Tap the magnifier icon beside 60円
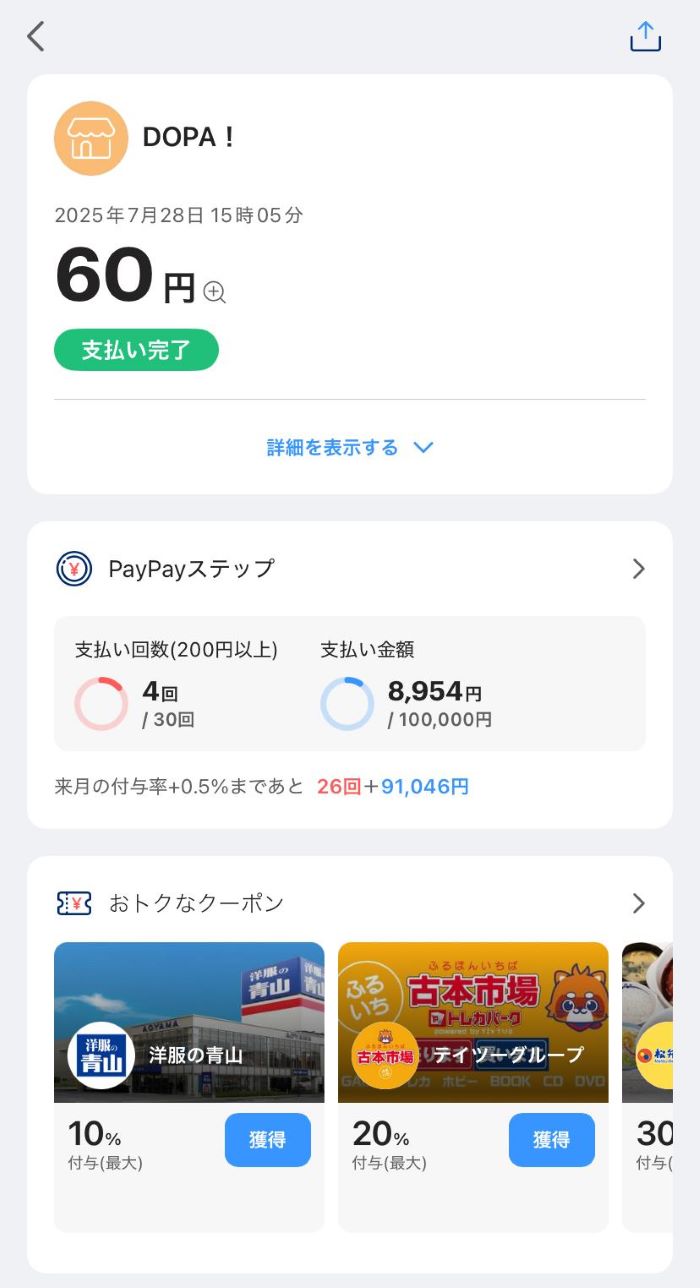The width and height of the screenshot is (700, 1288). pyautogui.click(x=215, y=292)
